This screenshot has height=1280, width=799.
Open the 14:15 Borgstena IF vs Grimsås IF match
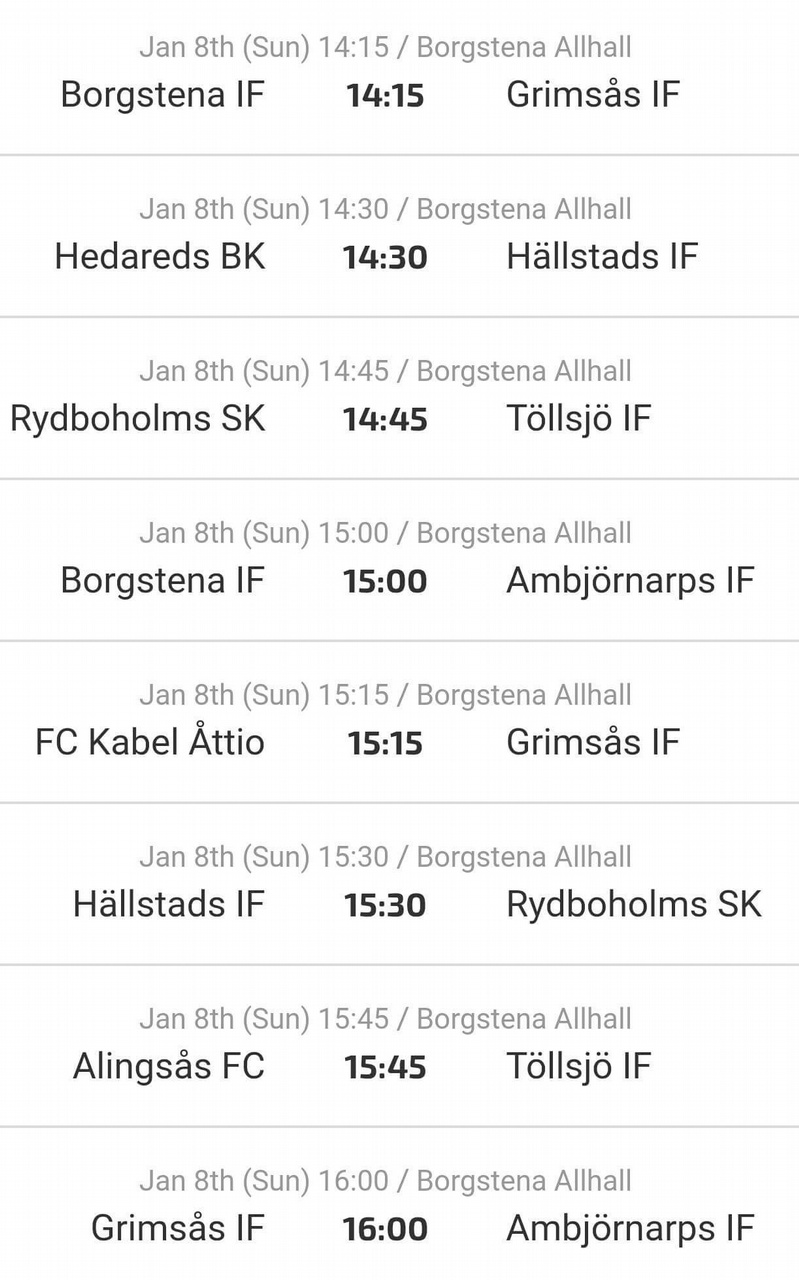point(399,77)
